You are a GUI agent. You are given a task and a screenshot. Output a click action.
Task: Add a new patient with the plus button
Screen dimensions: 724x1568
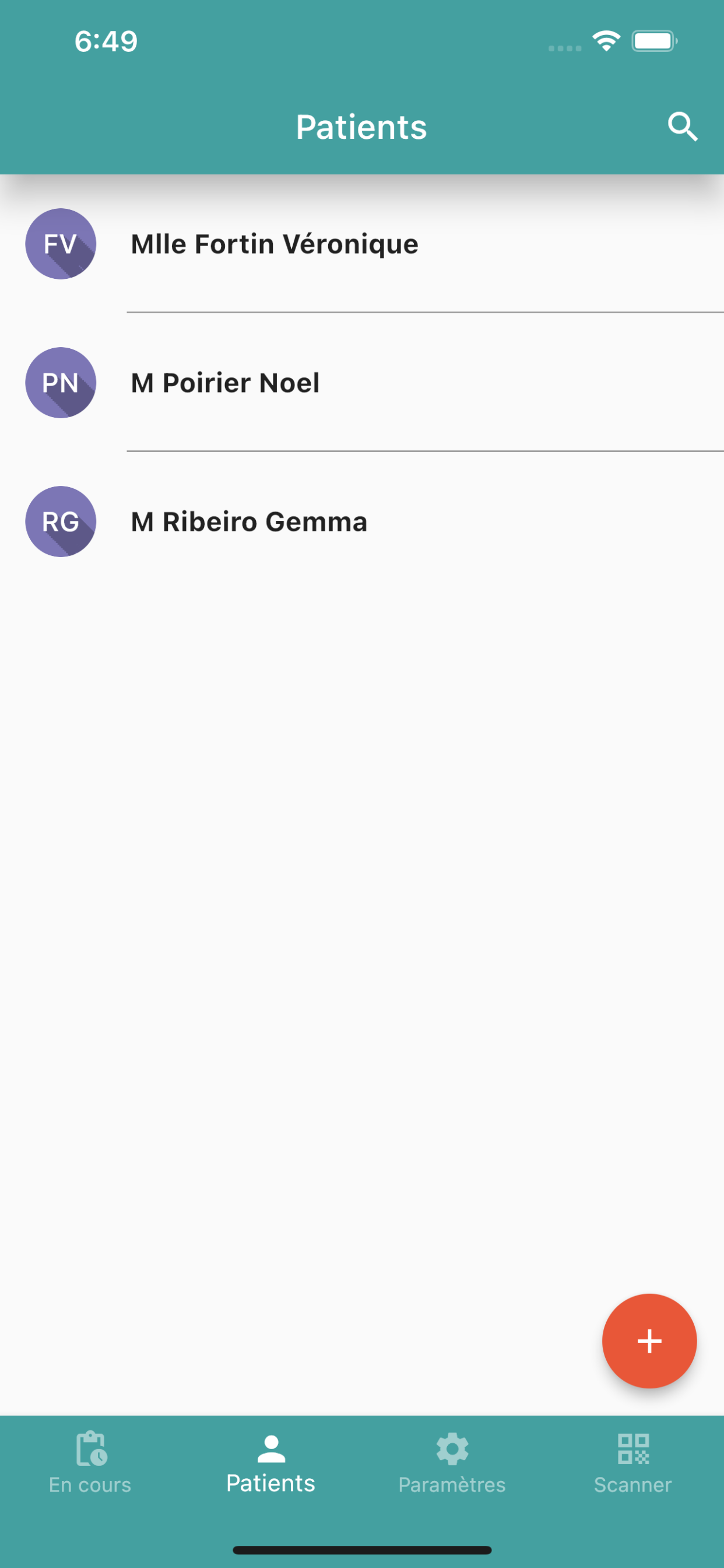tap(649, 1341)
